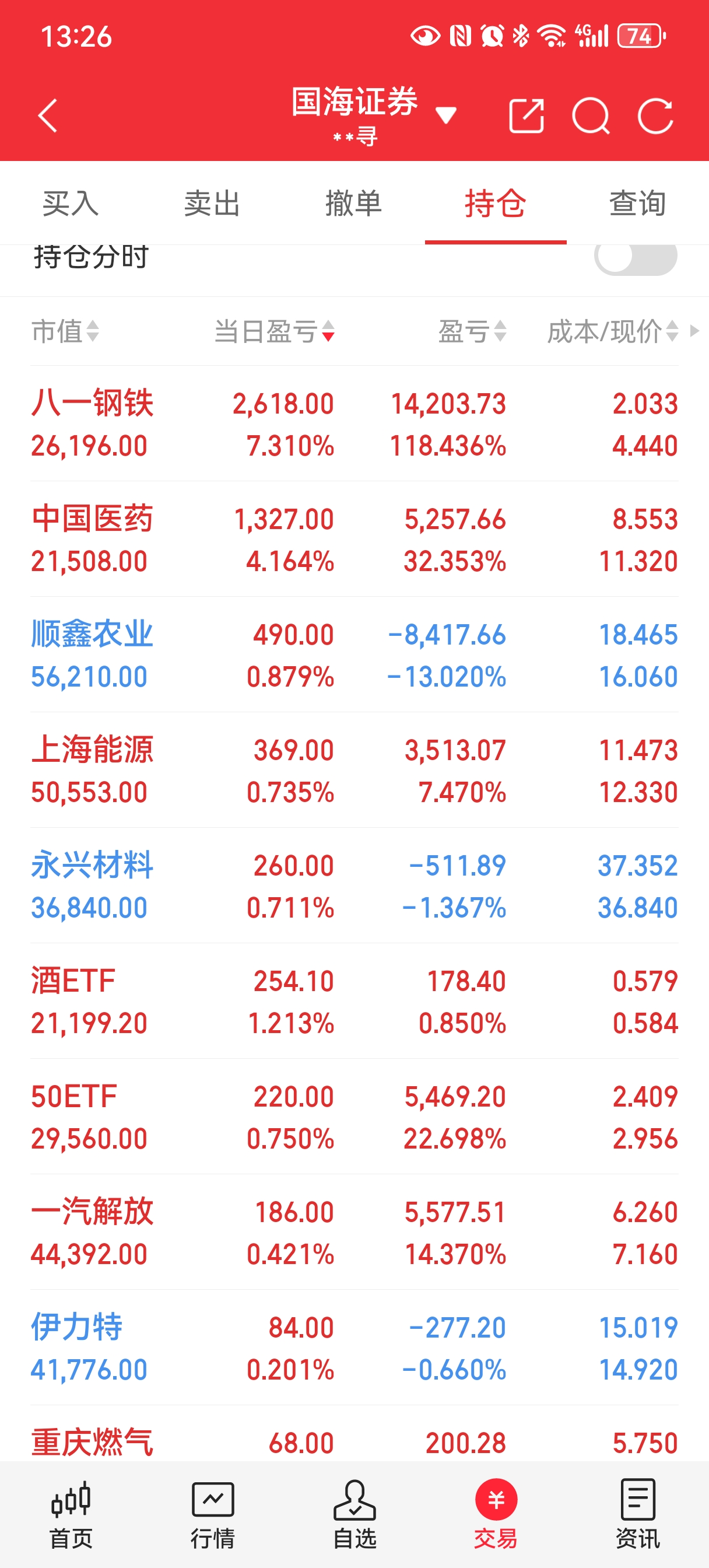This screenshot has width=709, height=1568.
Task: Open the 顺鑫农业 holding row
Action: coord(354,655)
